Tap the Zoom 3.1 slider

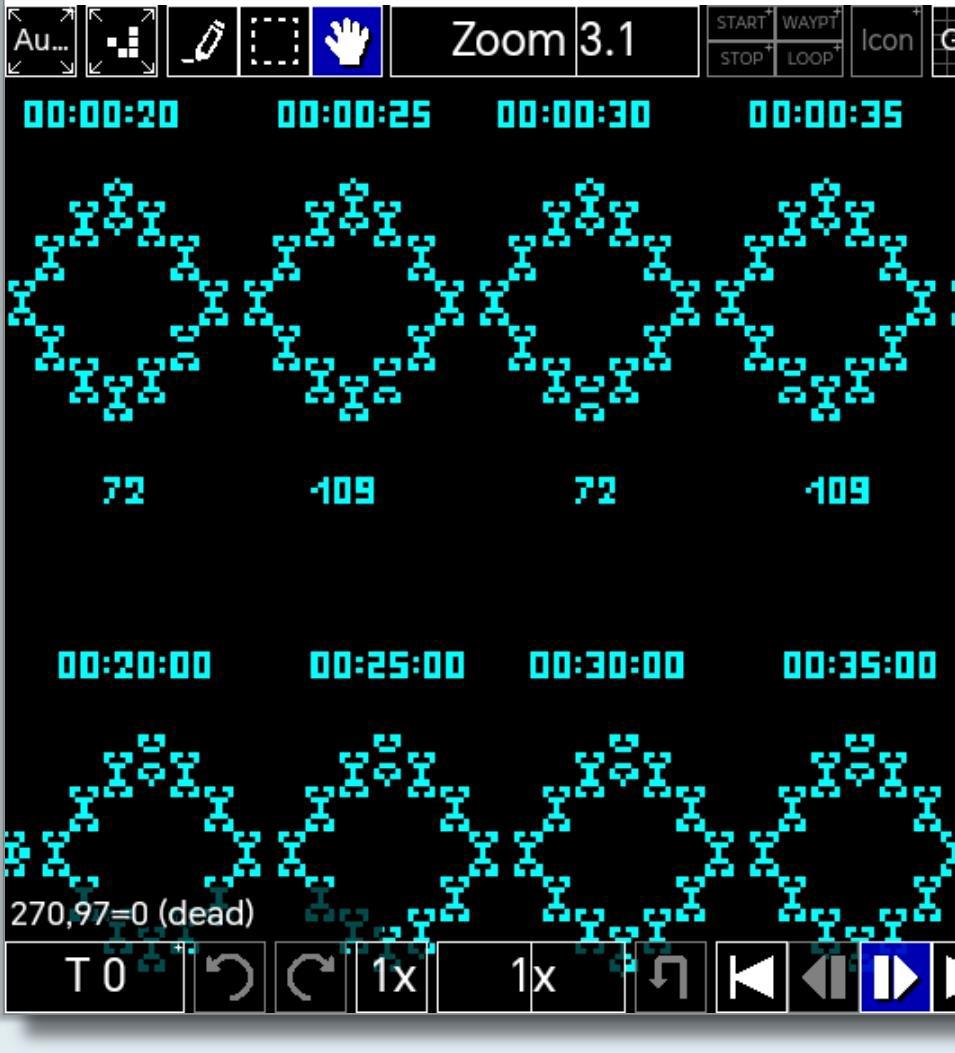point(544,40)
